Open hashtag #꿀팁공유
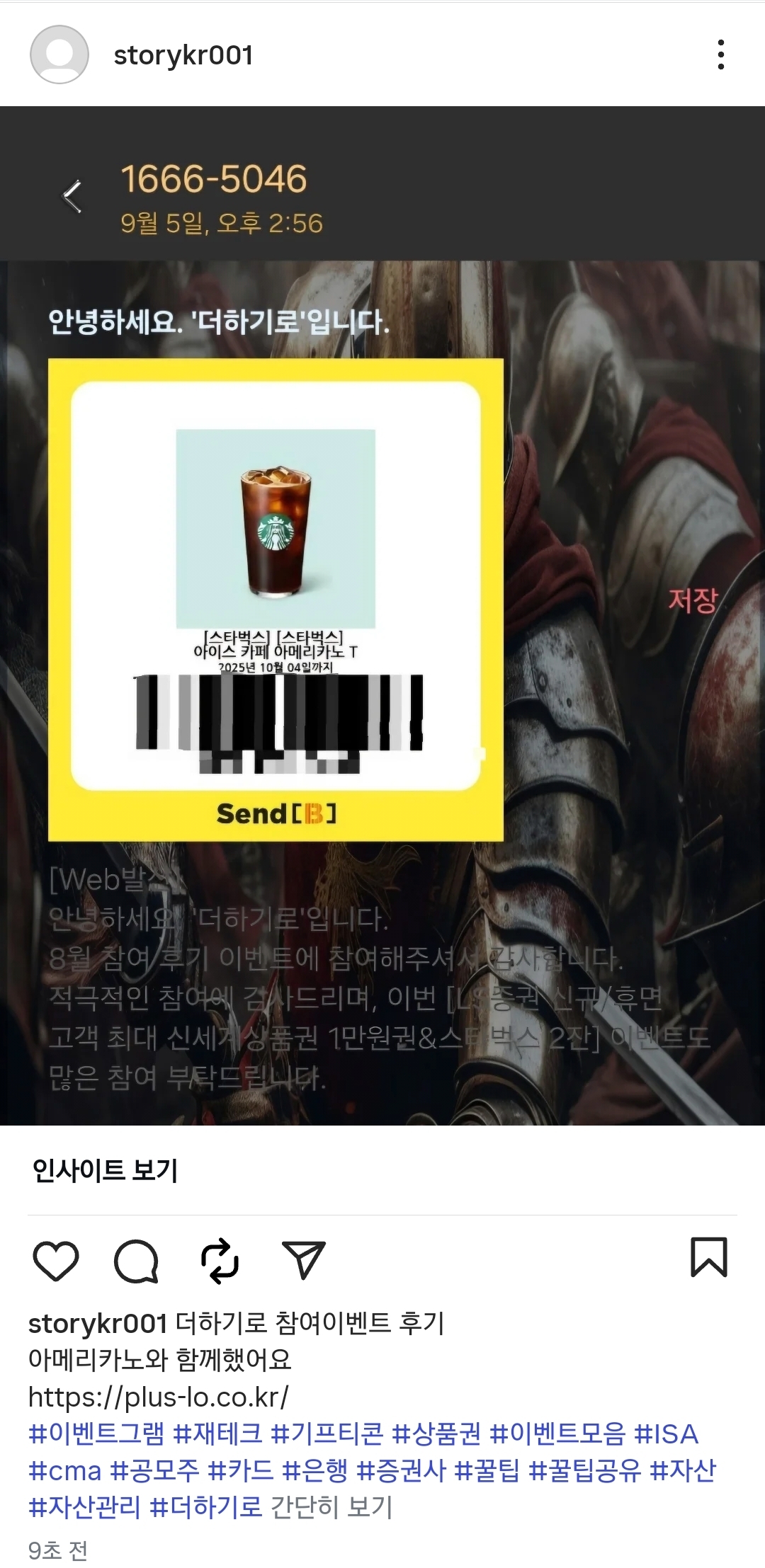This screenshot has height=1568, width=765. pyautogui.click(x=584, y=1470)
